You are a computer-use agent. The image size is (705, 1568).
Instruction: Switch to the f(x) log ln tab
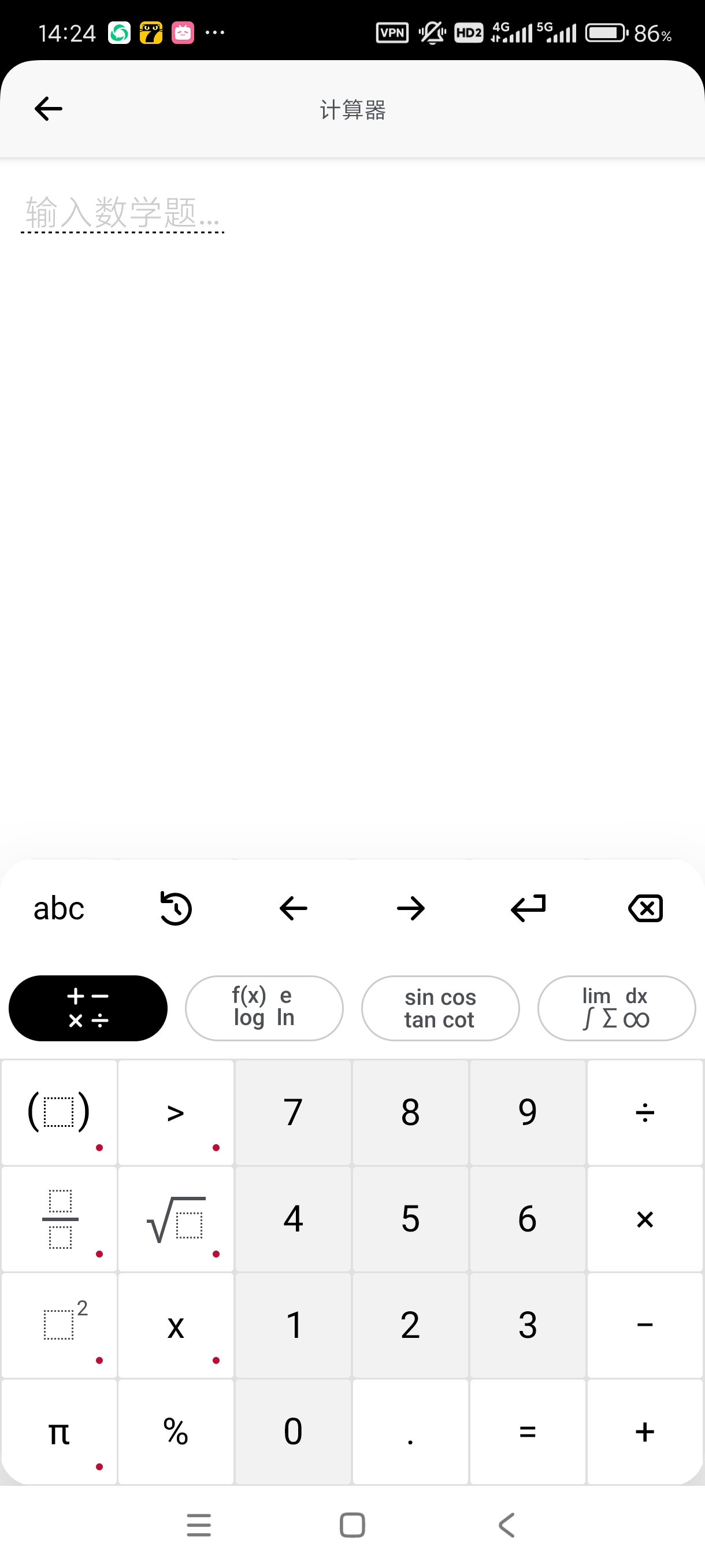264,1008
